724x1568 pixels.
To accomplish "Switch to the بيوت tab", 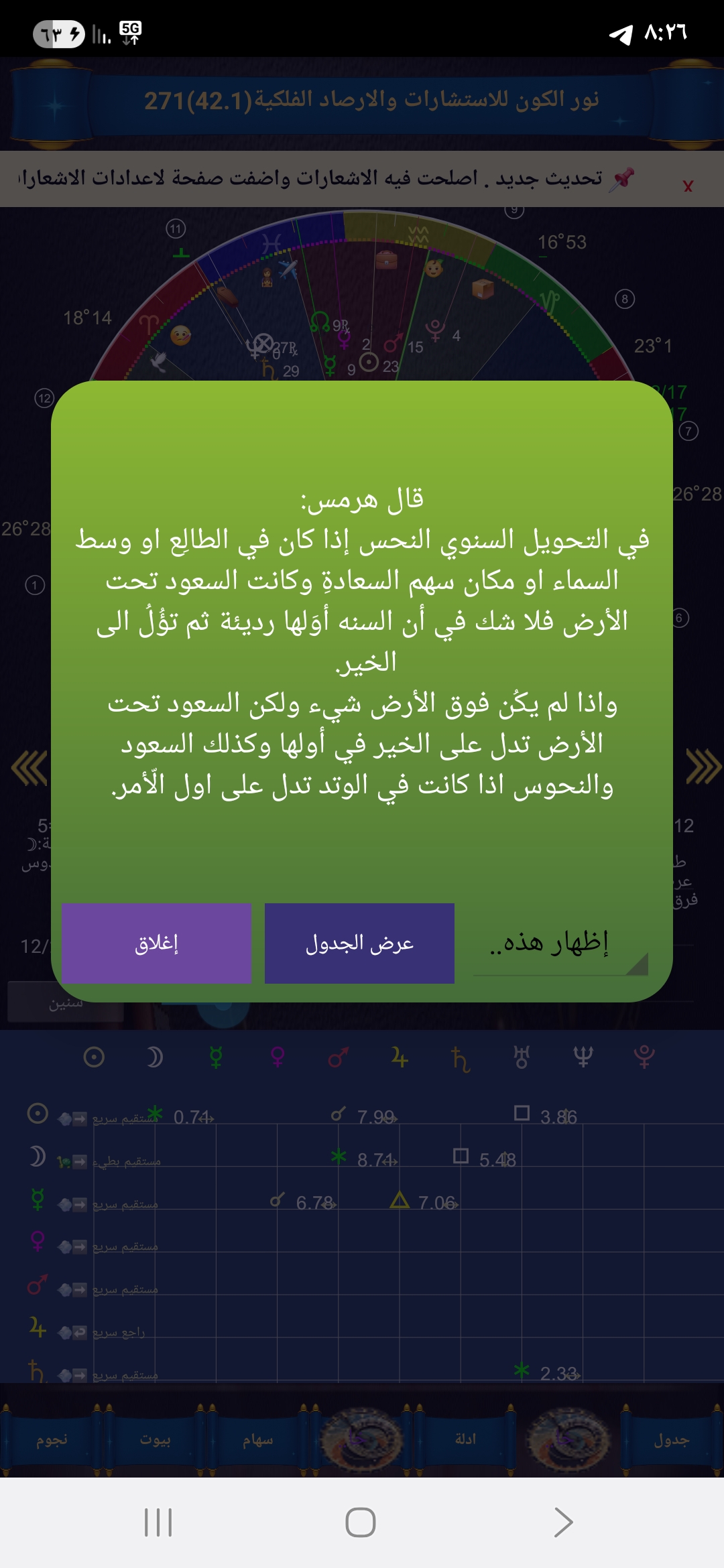I will 155,1439.
